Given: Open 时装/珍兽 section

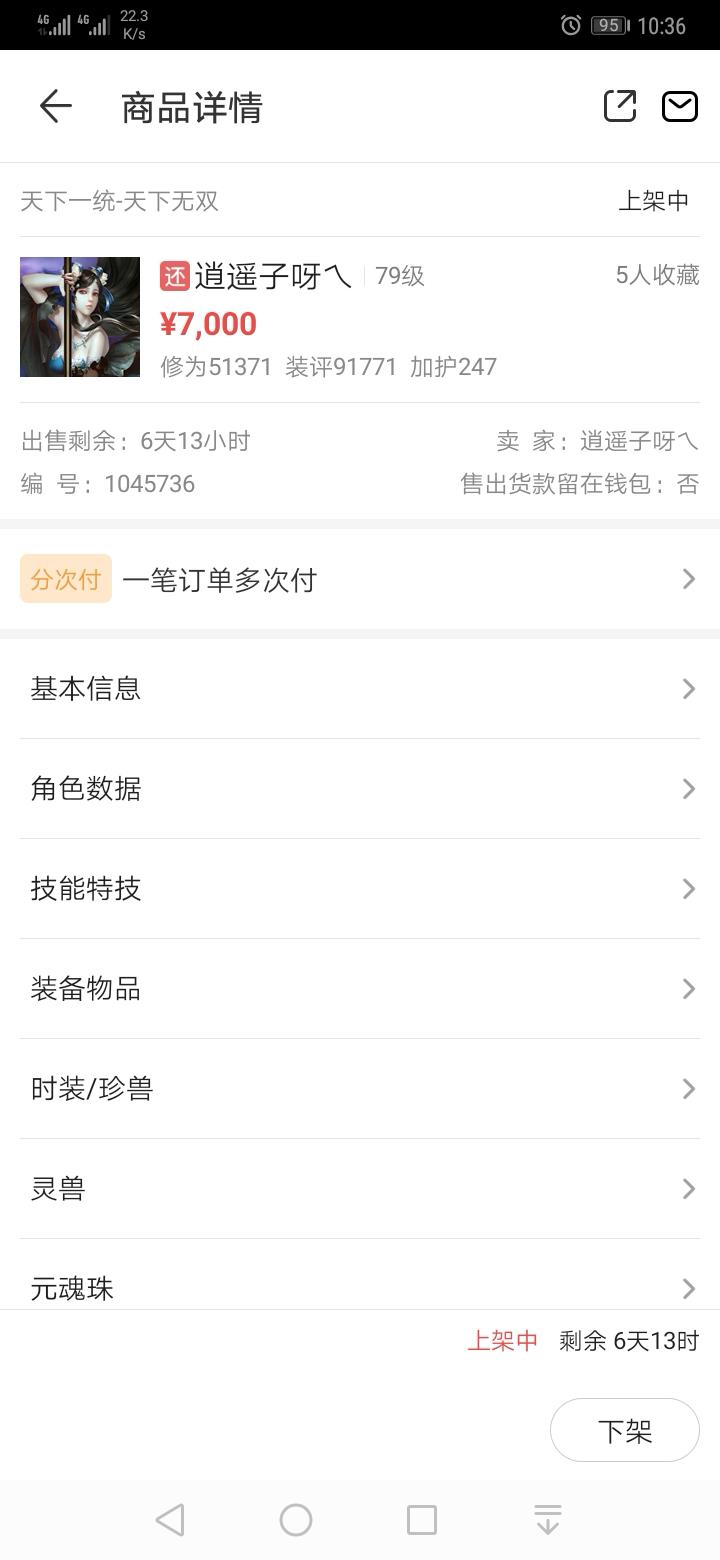Looking at the screenshot, I should (x=360, y=1089).
